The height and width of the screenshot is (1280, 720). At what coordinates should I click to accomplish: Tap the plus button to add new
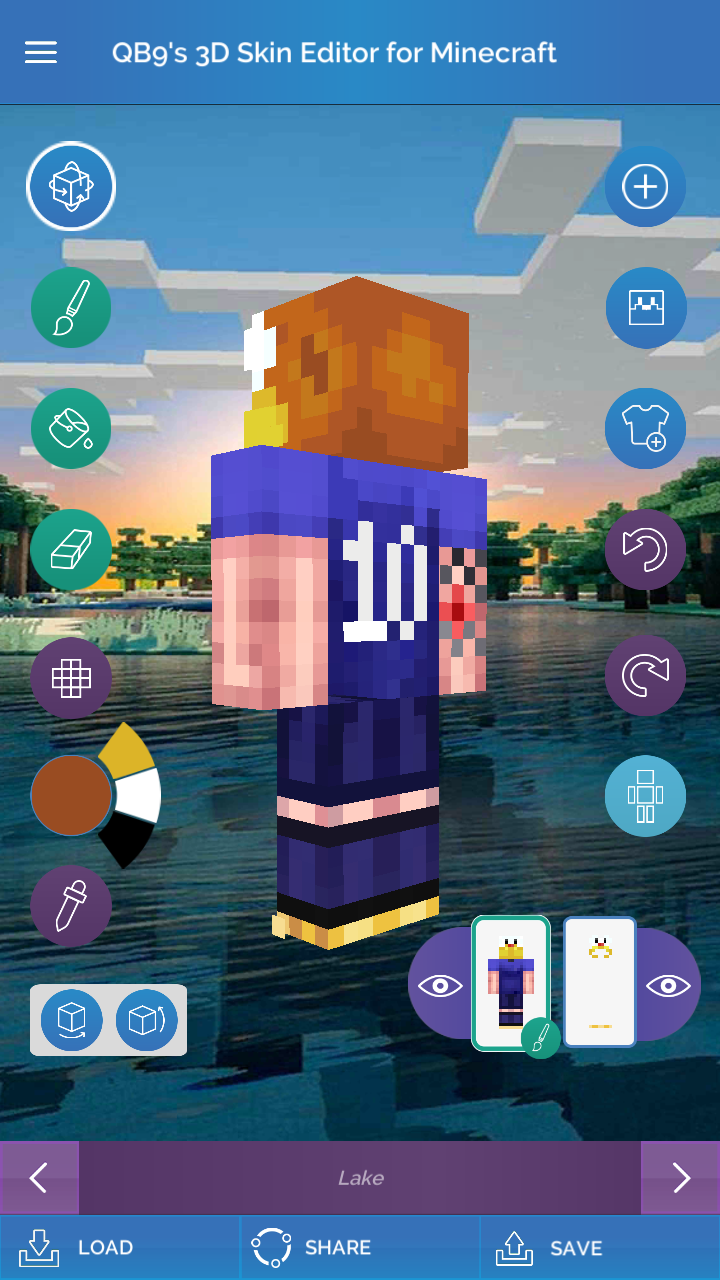point(645,187)
